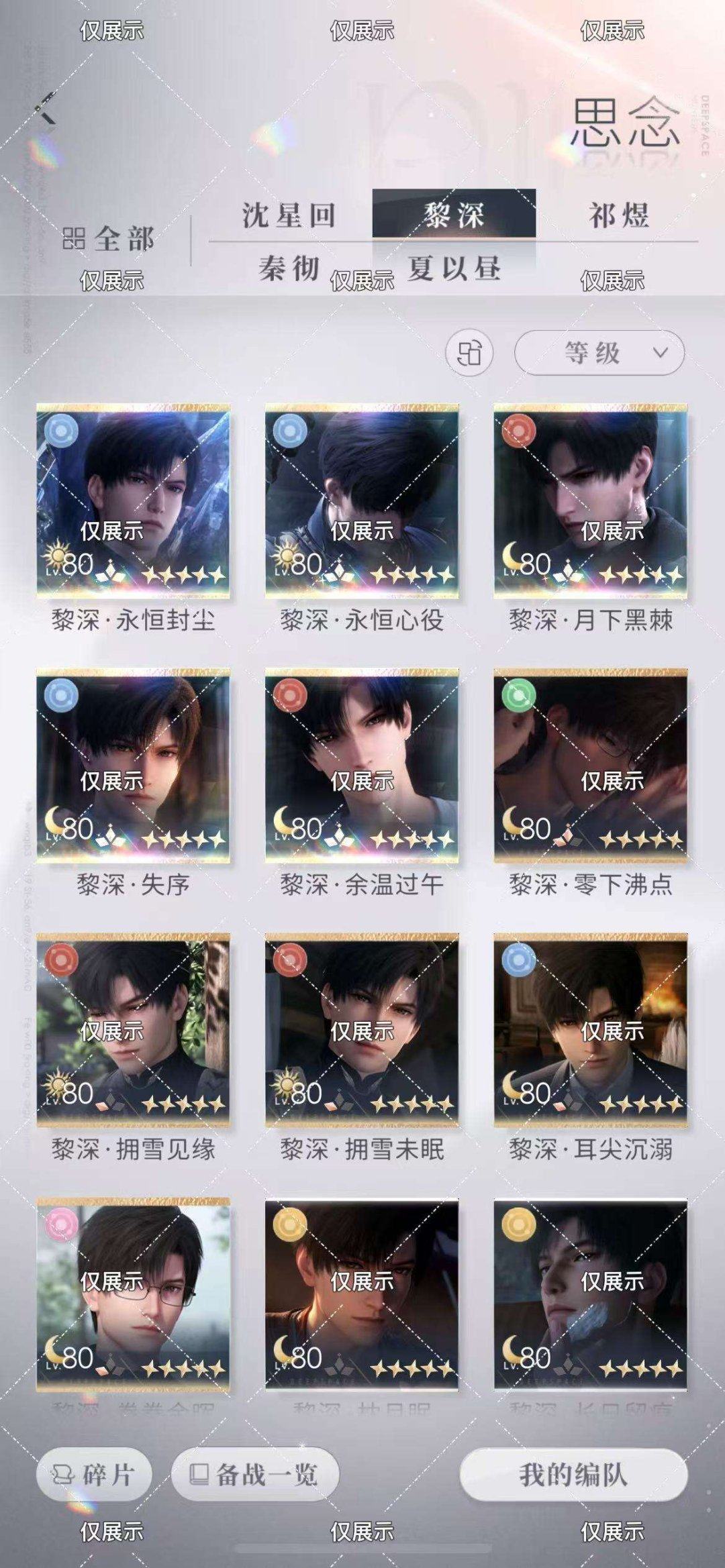Screen dimensions: 725x1568
Task: Open the 黎深·永恒心役 card
Action: pyautogui.click(x=362, y=501)
